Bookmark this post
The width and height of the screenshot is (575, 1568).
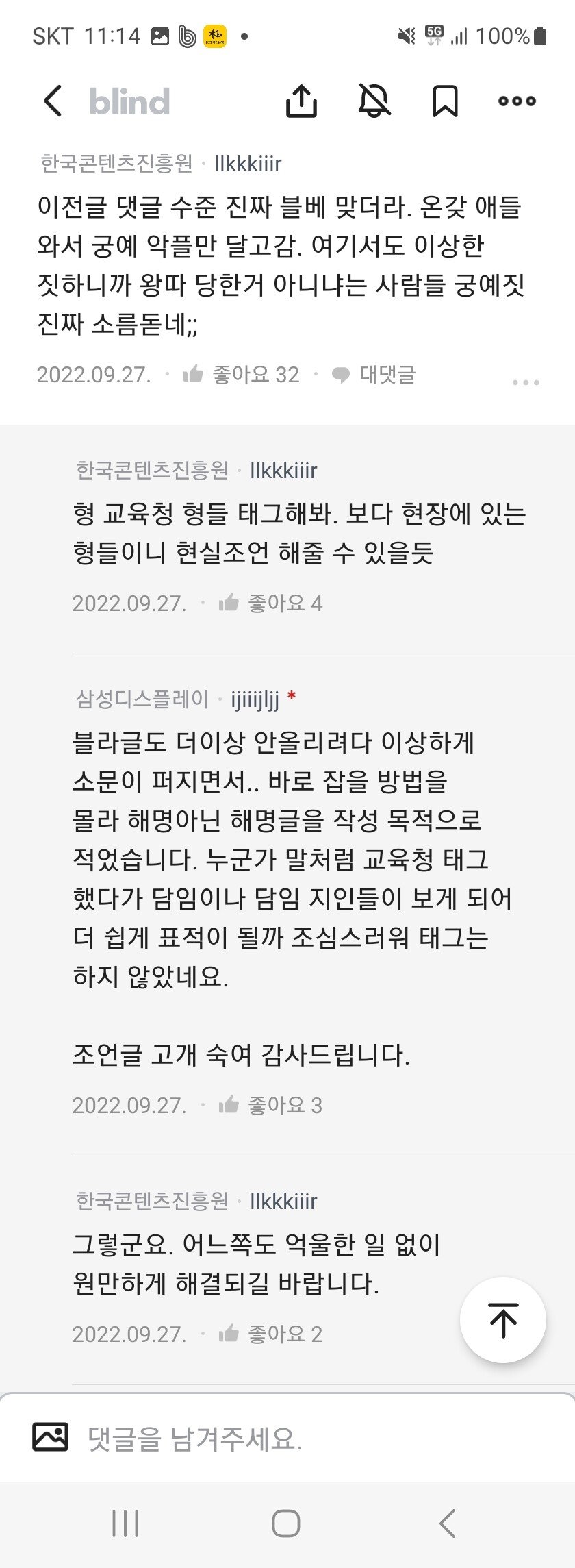coord(445,101)
